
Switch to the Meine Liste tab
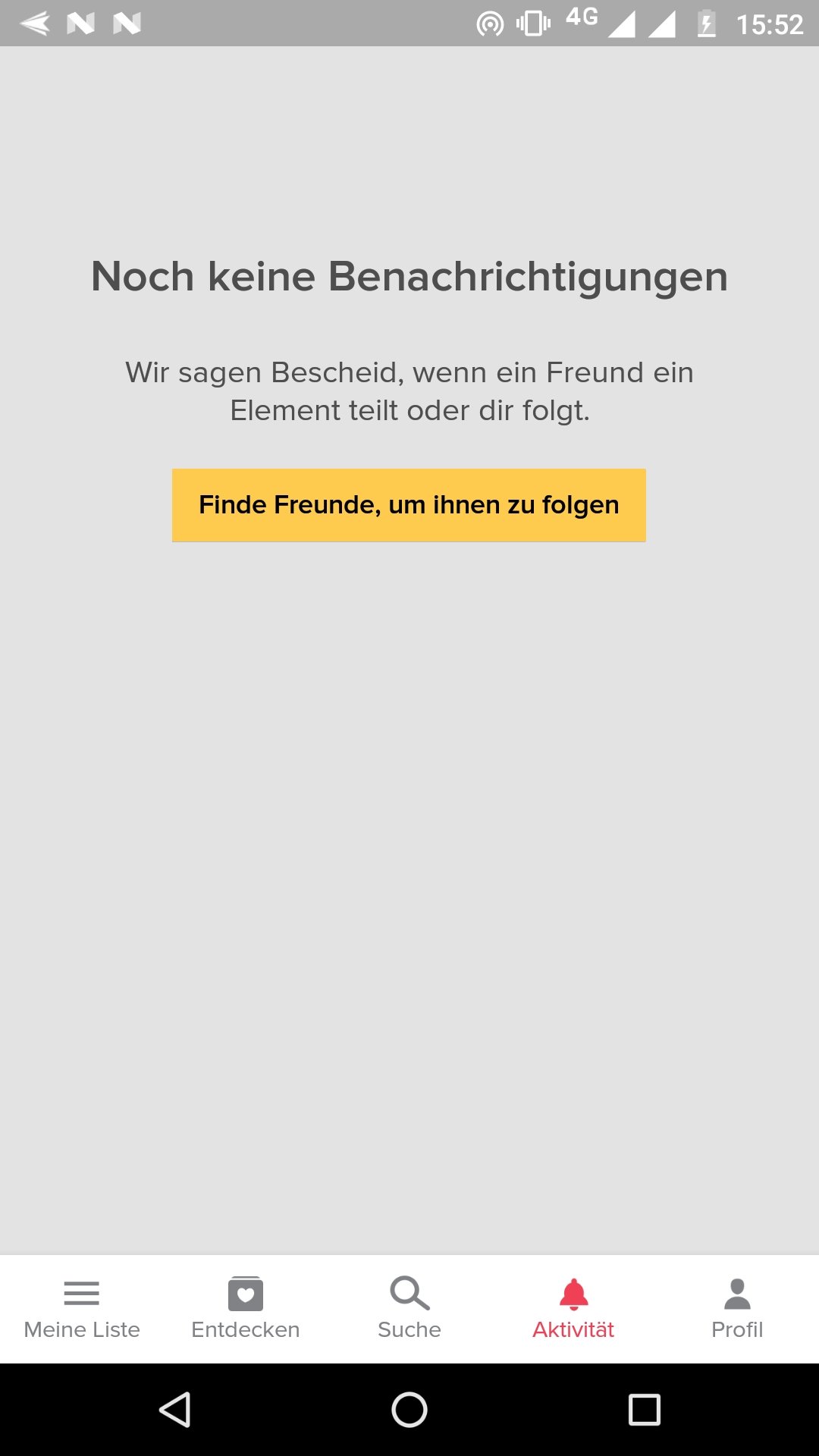coord(82,1310)
